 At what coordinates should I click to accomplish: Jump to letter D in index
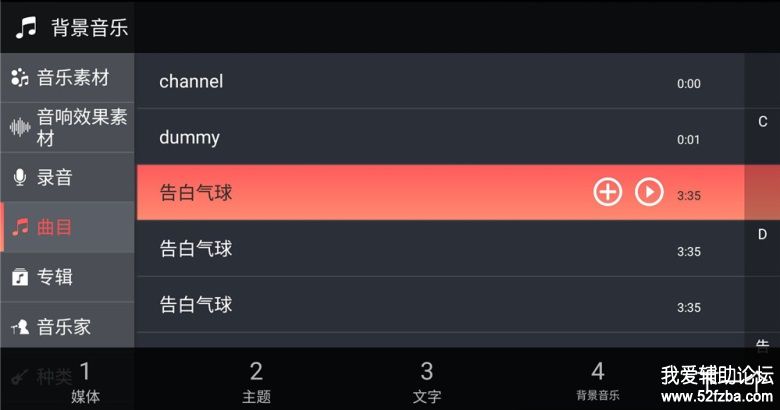tap(762, 235)
